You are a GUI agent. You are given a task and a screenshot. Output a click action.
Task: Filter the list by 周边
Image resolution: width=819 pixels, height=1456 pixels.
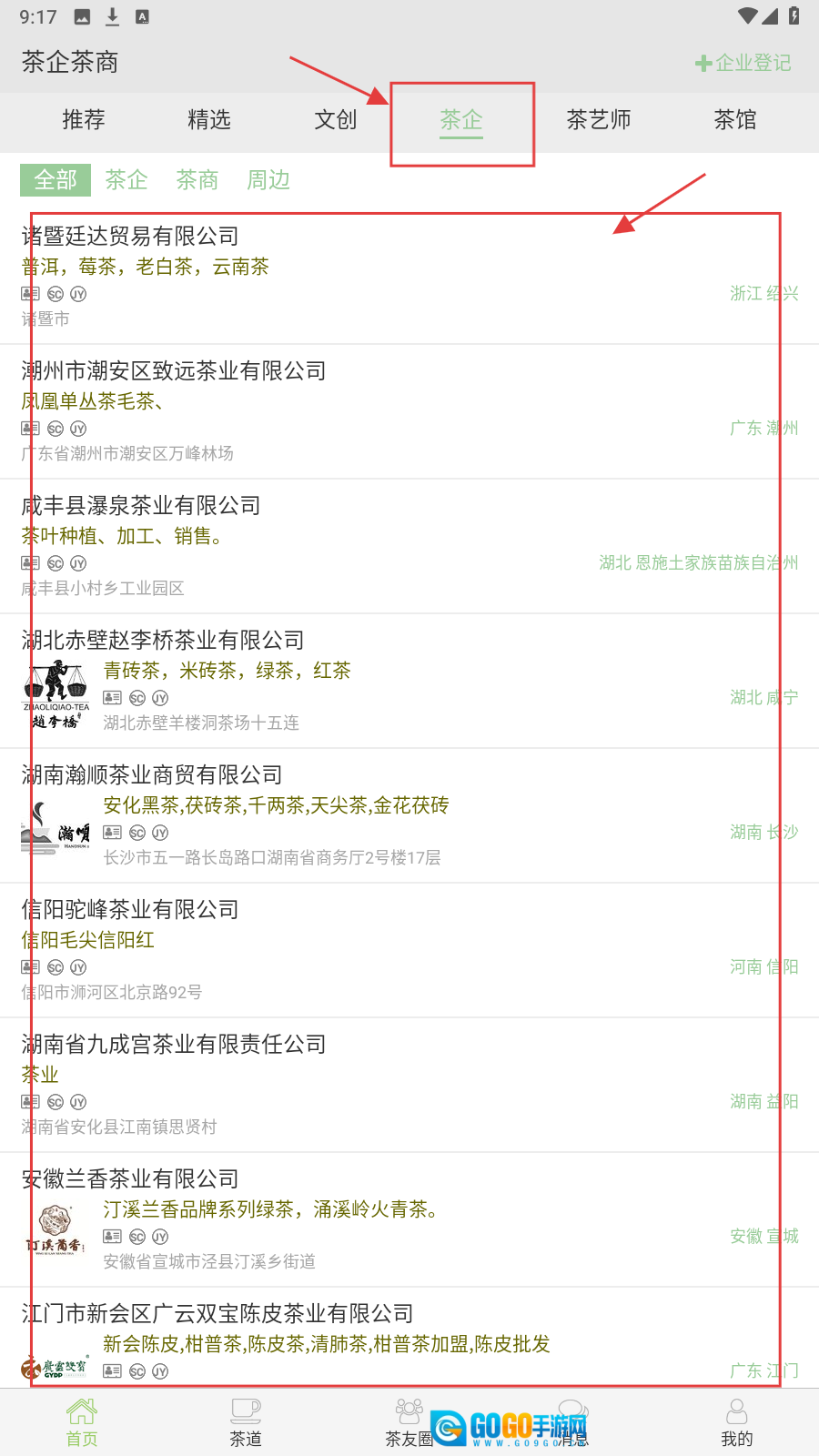tap(268, 180)
